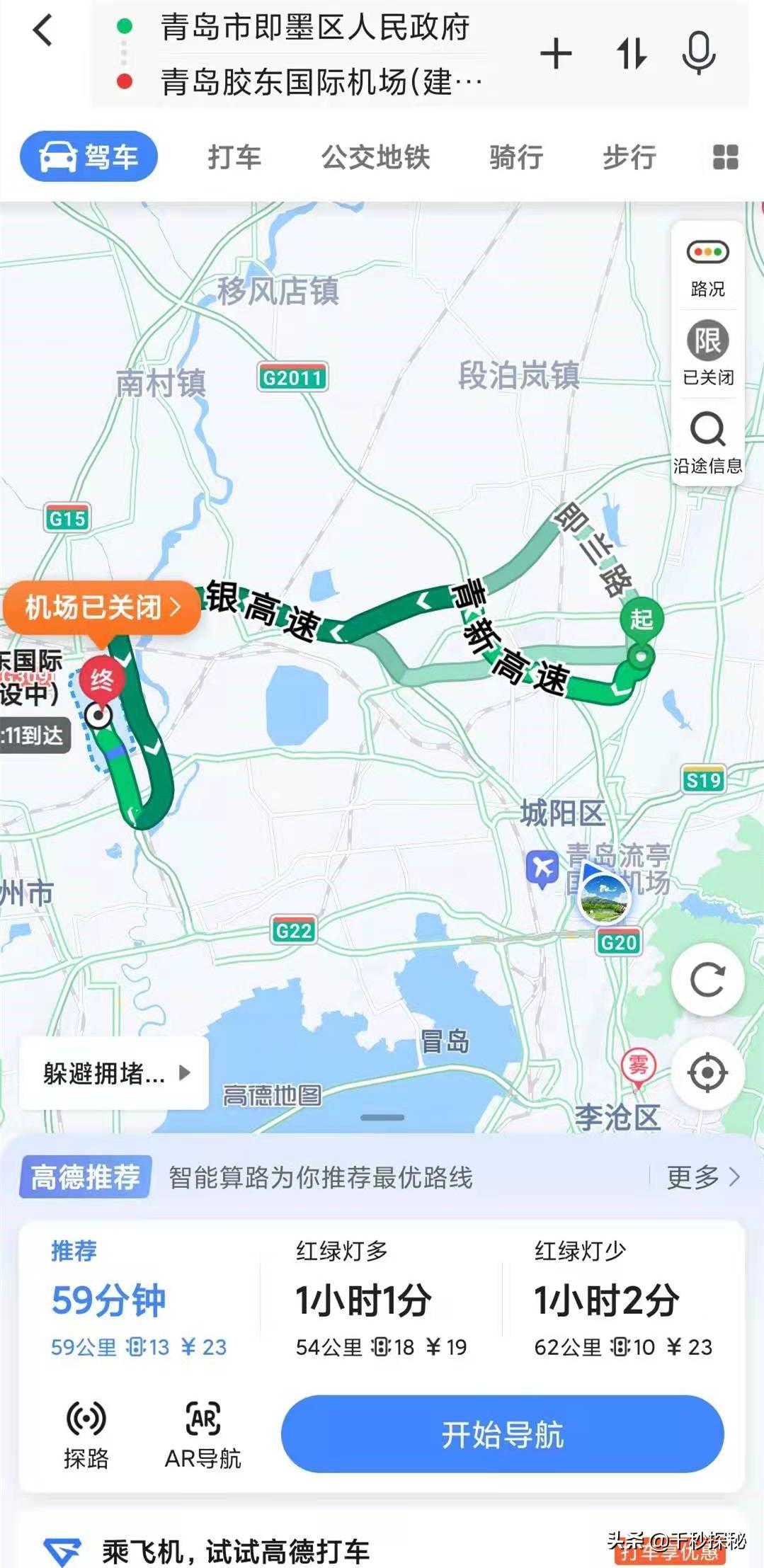Tap 开始导航 to start navigation
Image resolution: width=764 pixels, height=1568 pixels.
click(502, 1434)
